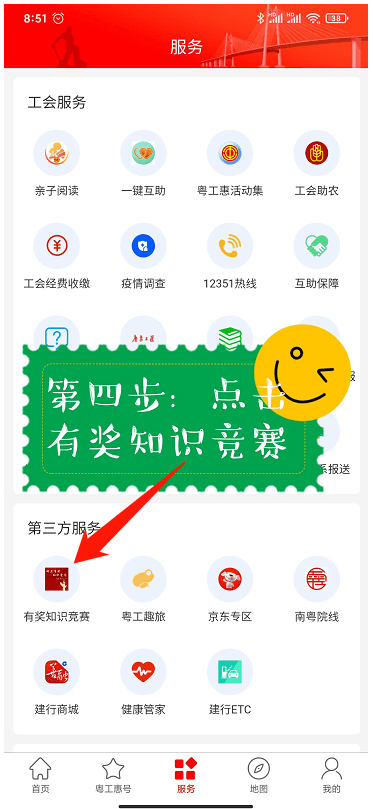Screen dimensions: 373x809
Task: Select the 服务 tab
Action: click(x=186, y=775)
